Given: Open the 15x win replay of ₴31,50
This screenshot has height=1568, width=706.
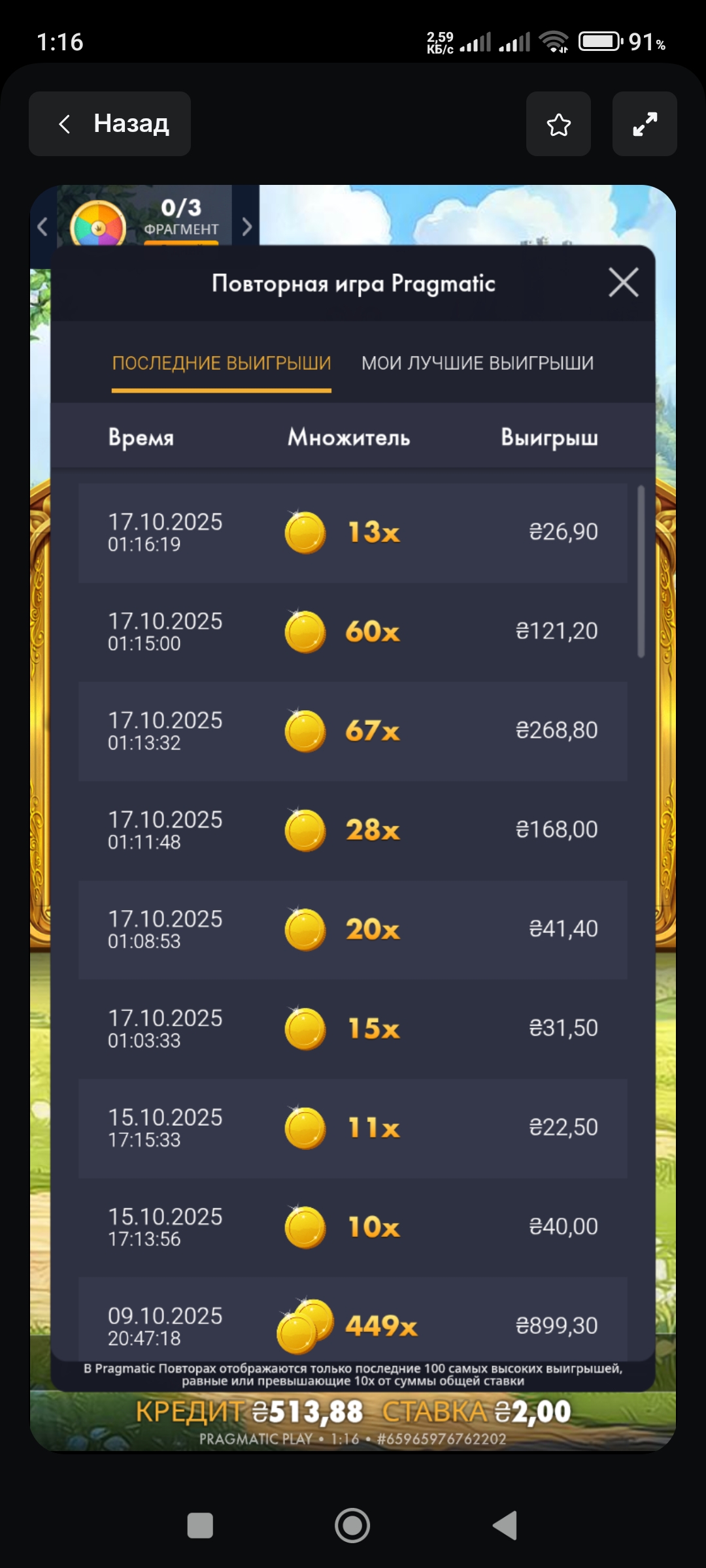Looking at the screenshot, I should (353, 1029).
